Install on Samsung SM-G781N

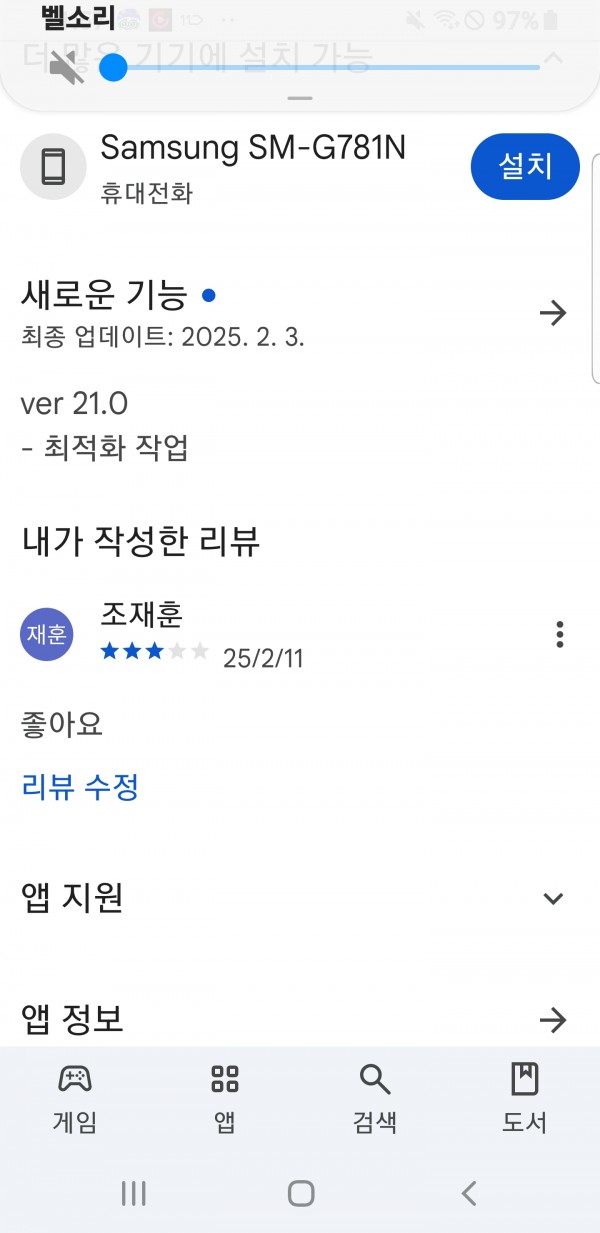coord(525,166)
